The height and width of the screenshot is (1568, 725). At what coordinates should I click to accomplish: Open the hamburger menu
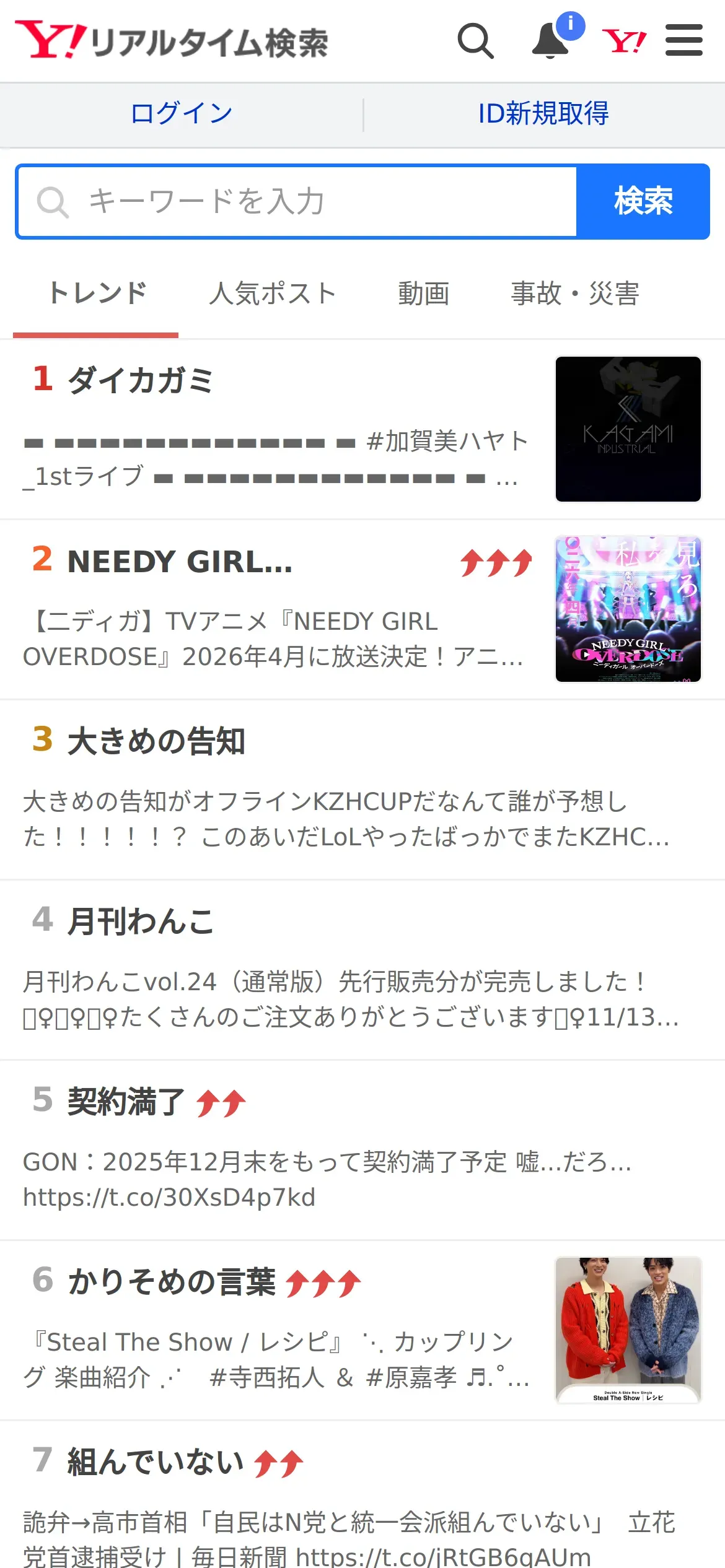point(683,41)
